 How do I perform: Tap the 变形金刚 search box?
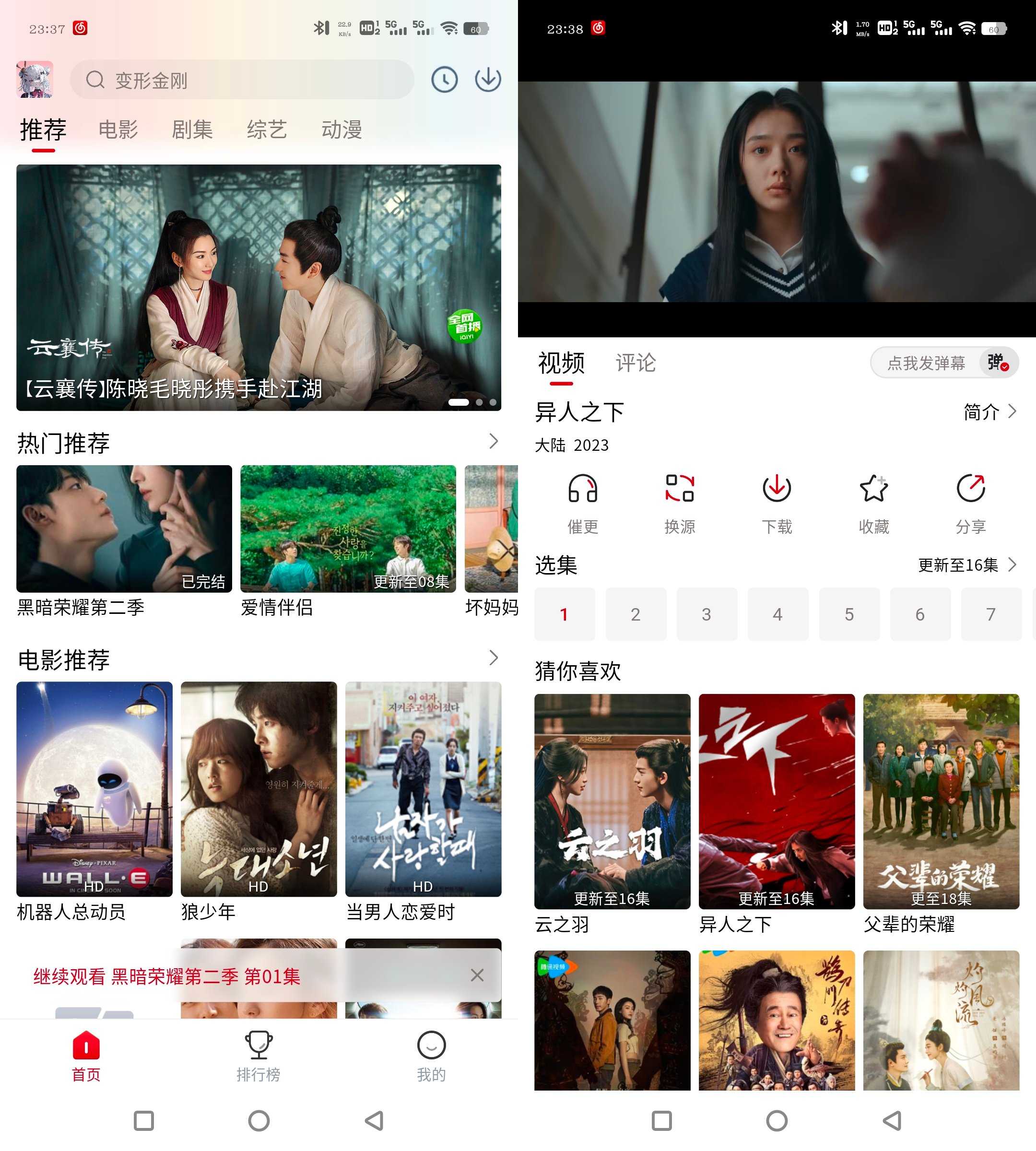click(x=242, y=80)
